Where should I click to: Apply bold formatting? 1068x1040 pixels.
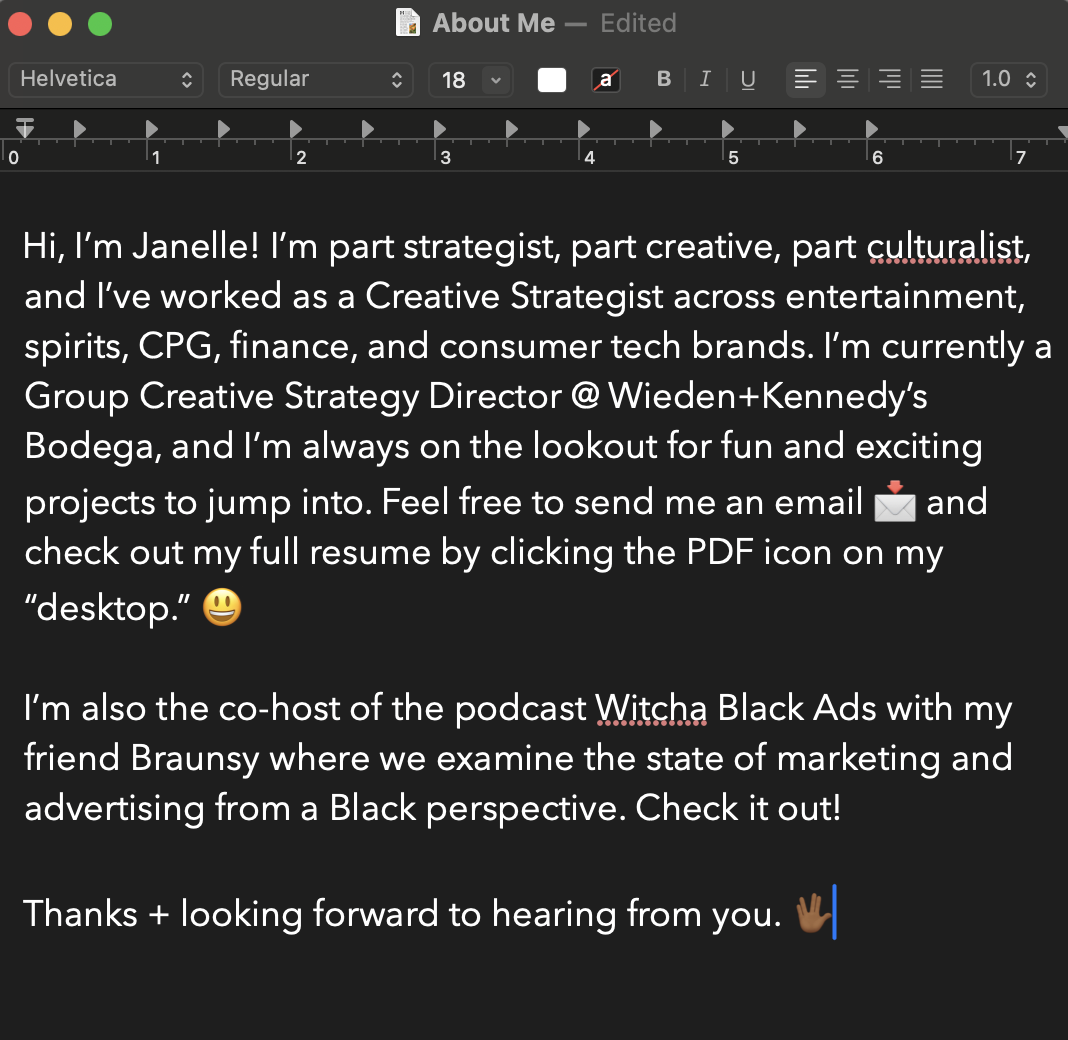coord(664,79)
